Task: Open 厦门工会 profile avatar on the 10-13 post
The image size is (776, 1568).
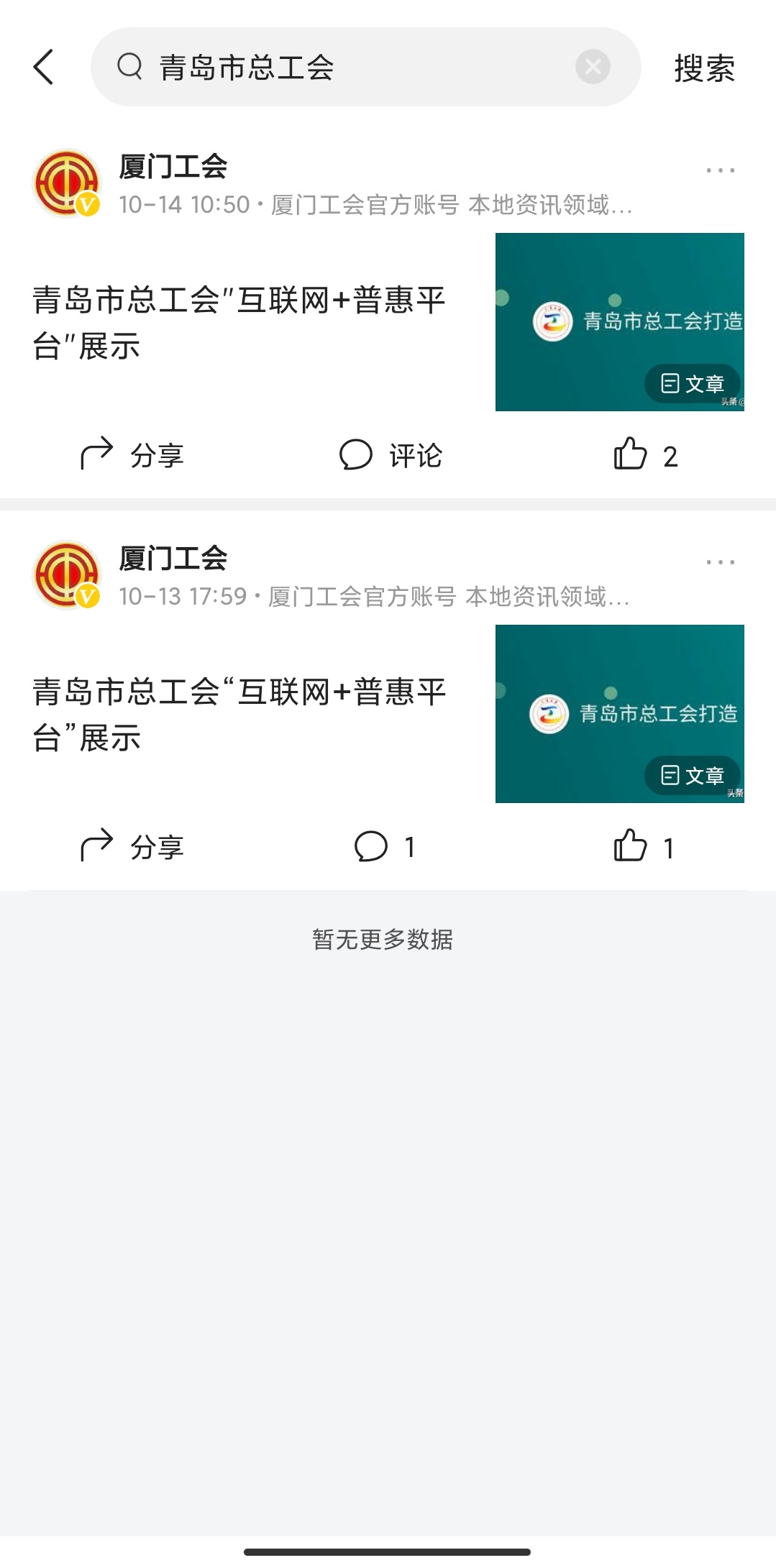Action: point(66,575)
